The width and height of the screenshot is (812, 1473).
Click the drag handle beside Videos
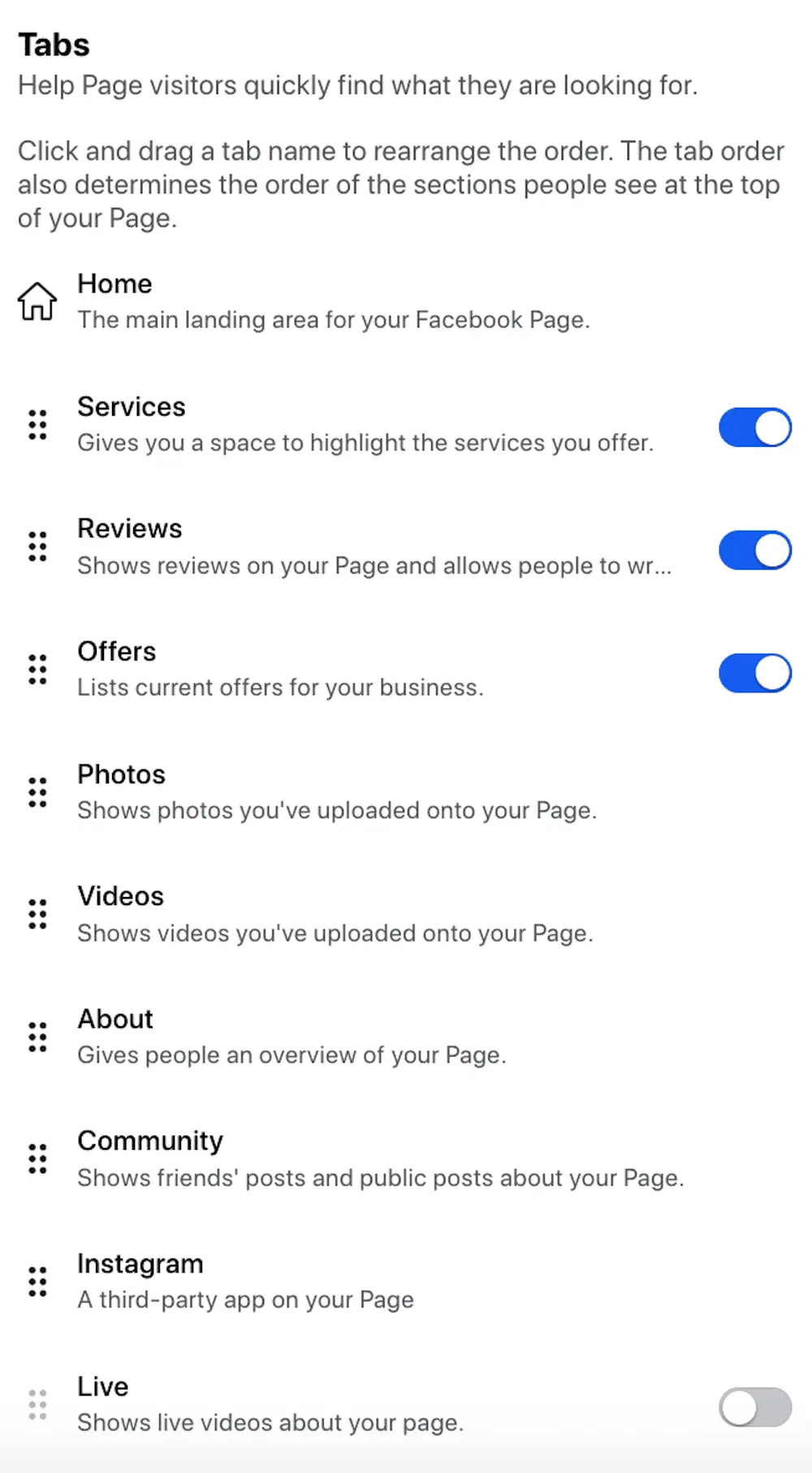pos(36,915)
